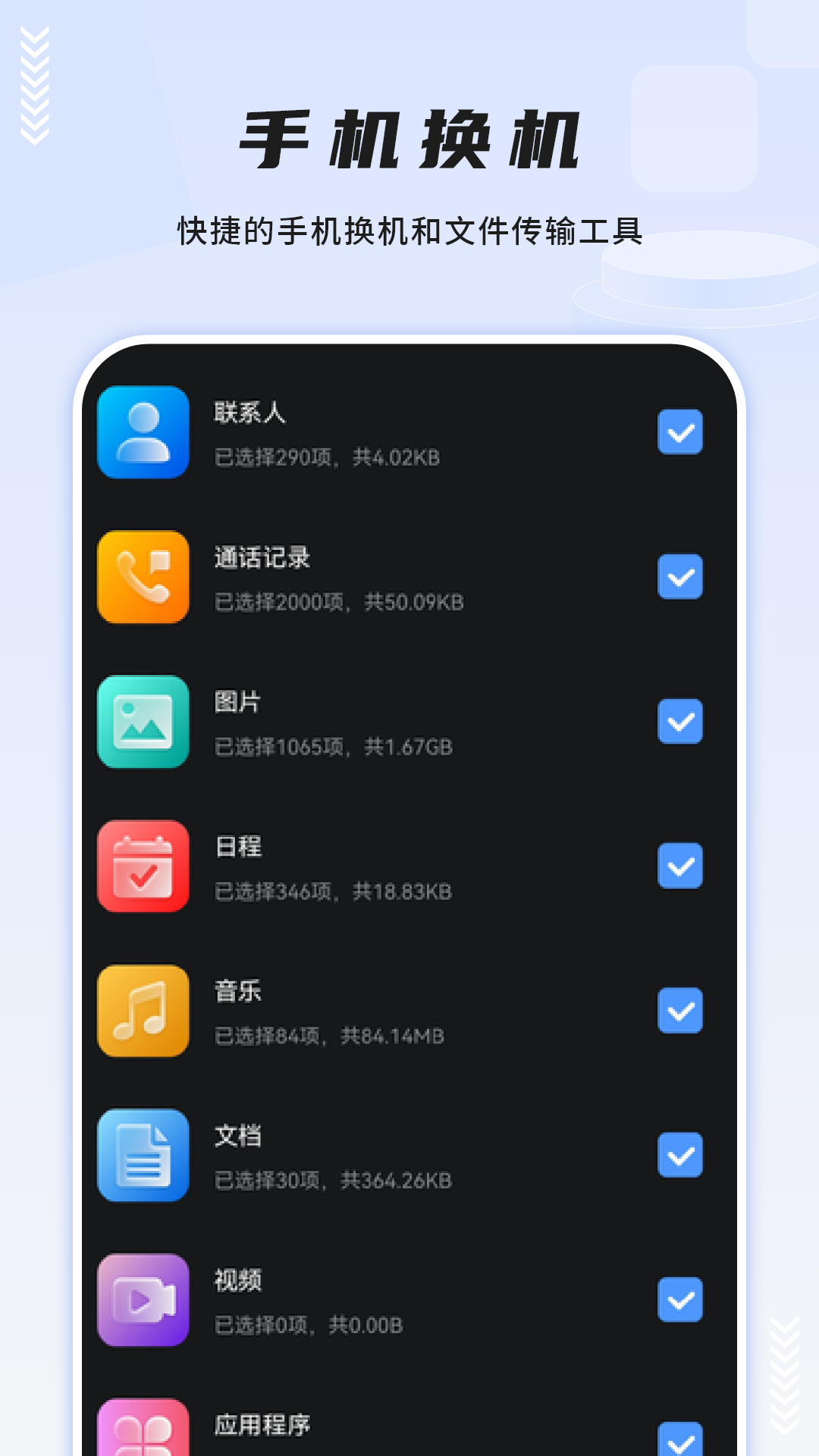Toggle the 应用程序 checkbox

[680, 1441]
